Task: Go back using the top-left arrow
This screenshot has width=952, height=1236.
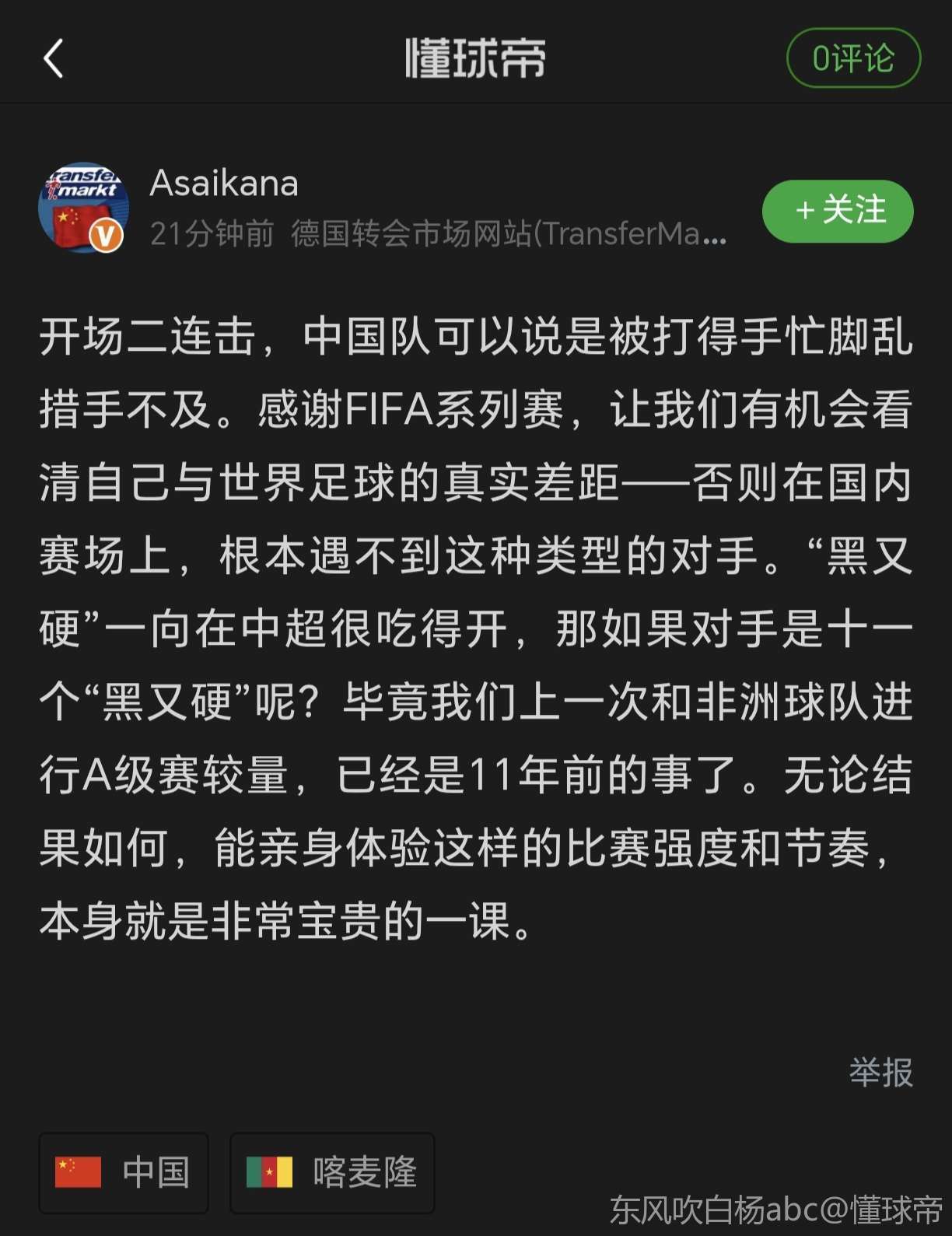Action: click(53, 59)
